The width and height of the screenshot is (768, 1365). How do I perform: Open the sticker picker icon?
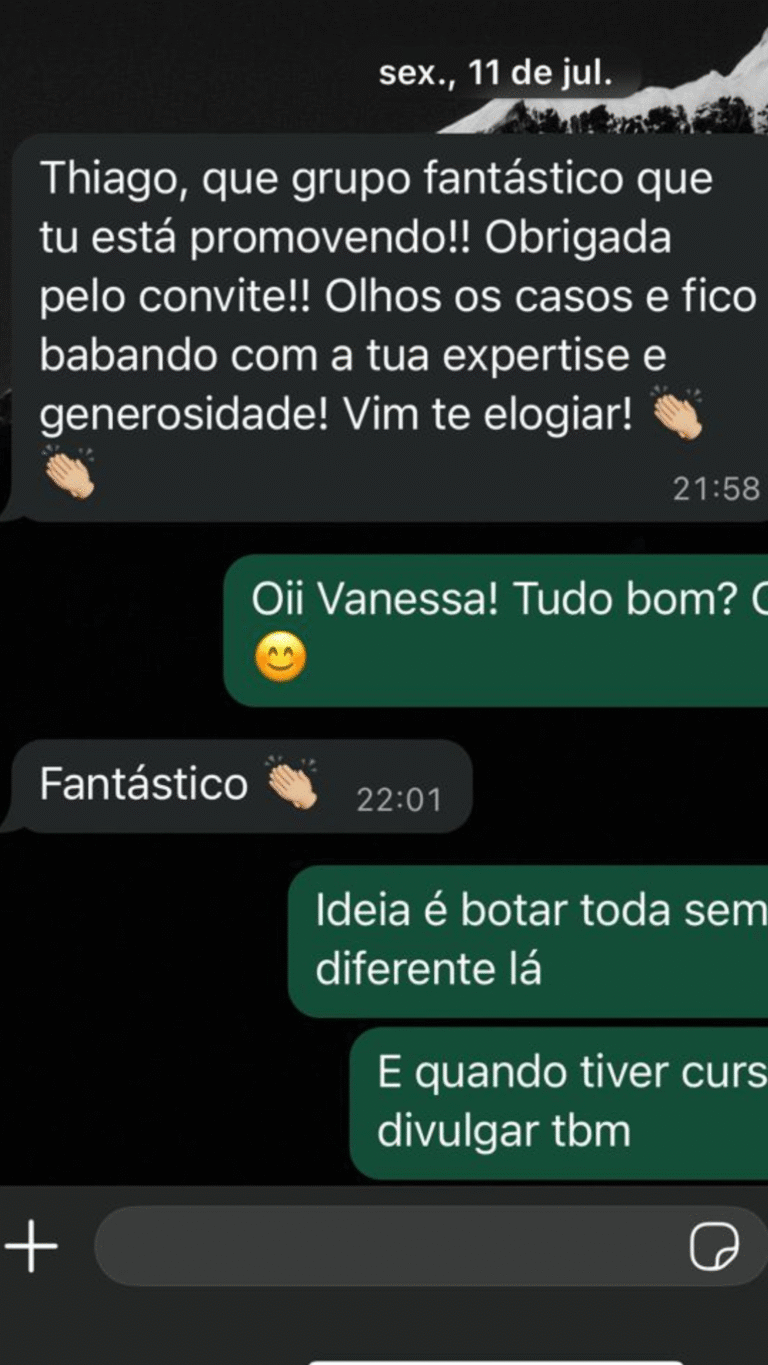click(x=714, y=1247)
